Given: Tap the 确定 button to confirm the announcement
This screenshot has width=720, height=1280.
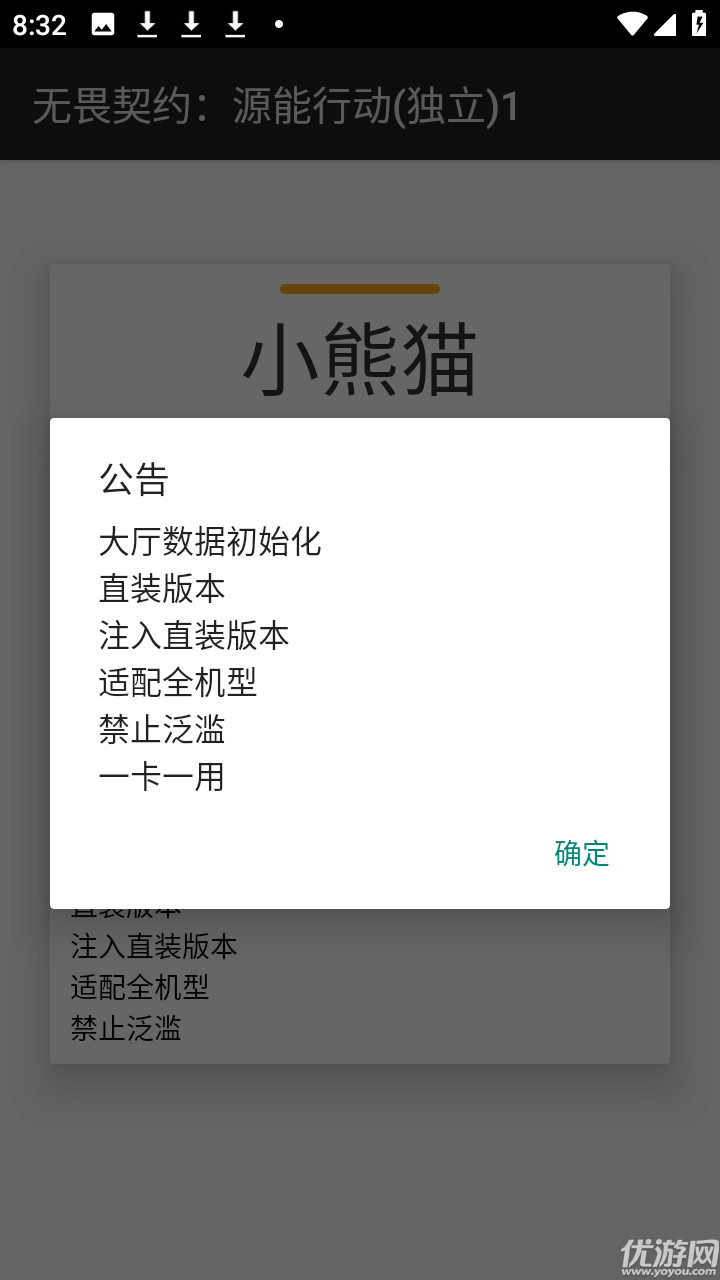Looking at the screenshot, I should (x=580, y=853).
